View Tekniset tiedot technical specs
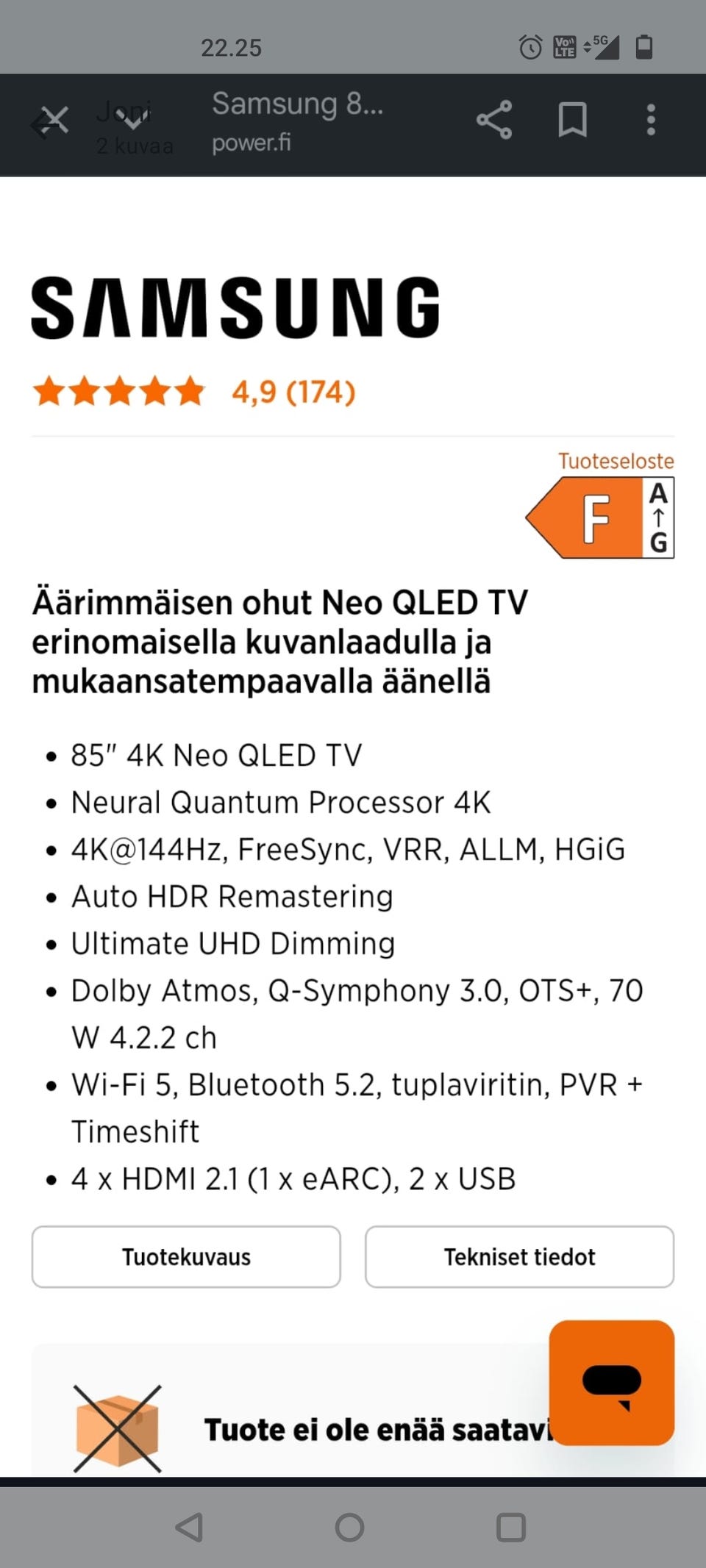Image resolution: width=706 pixels, height=1568 pixels. (x=519, y=1256)
